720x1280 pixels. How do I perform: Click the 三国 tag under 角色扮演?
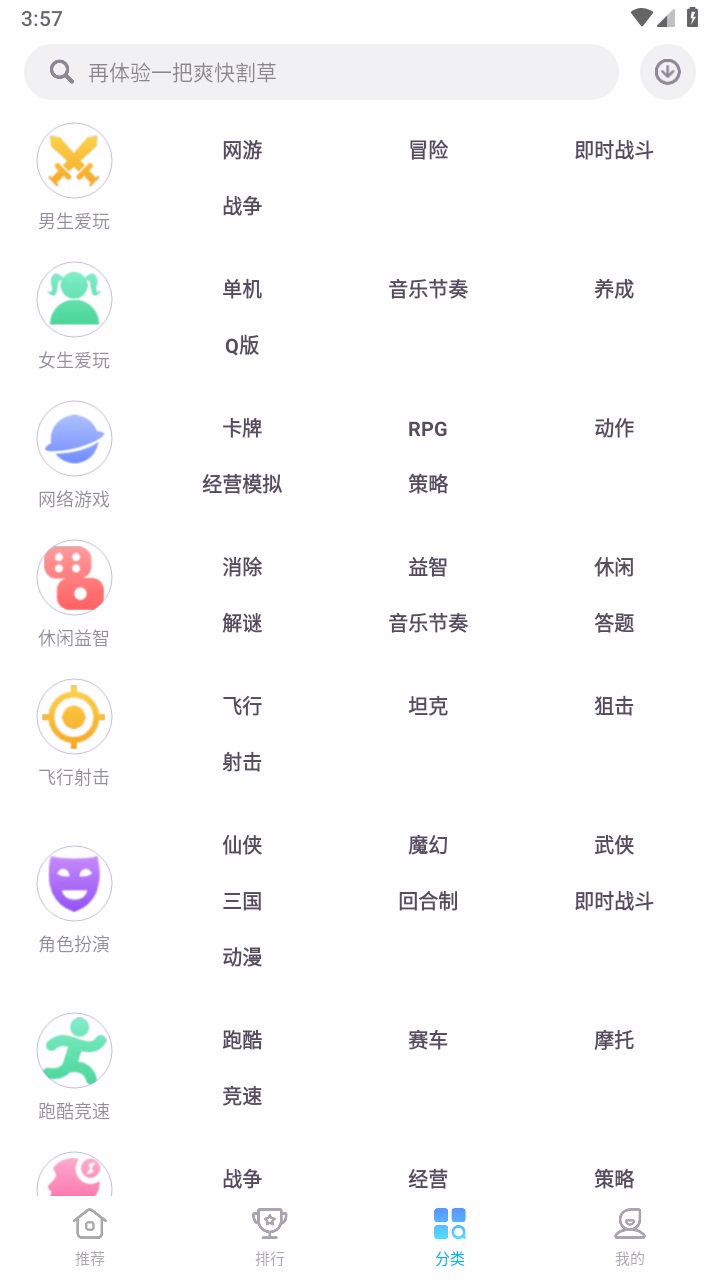click(241, 901)
